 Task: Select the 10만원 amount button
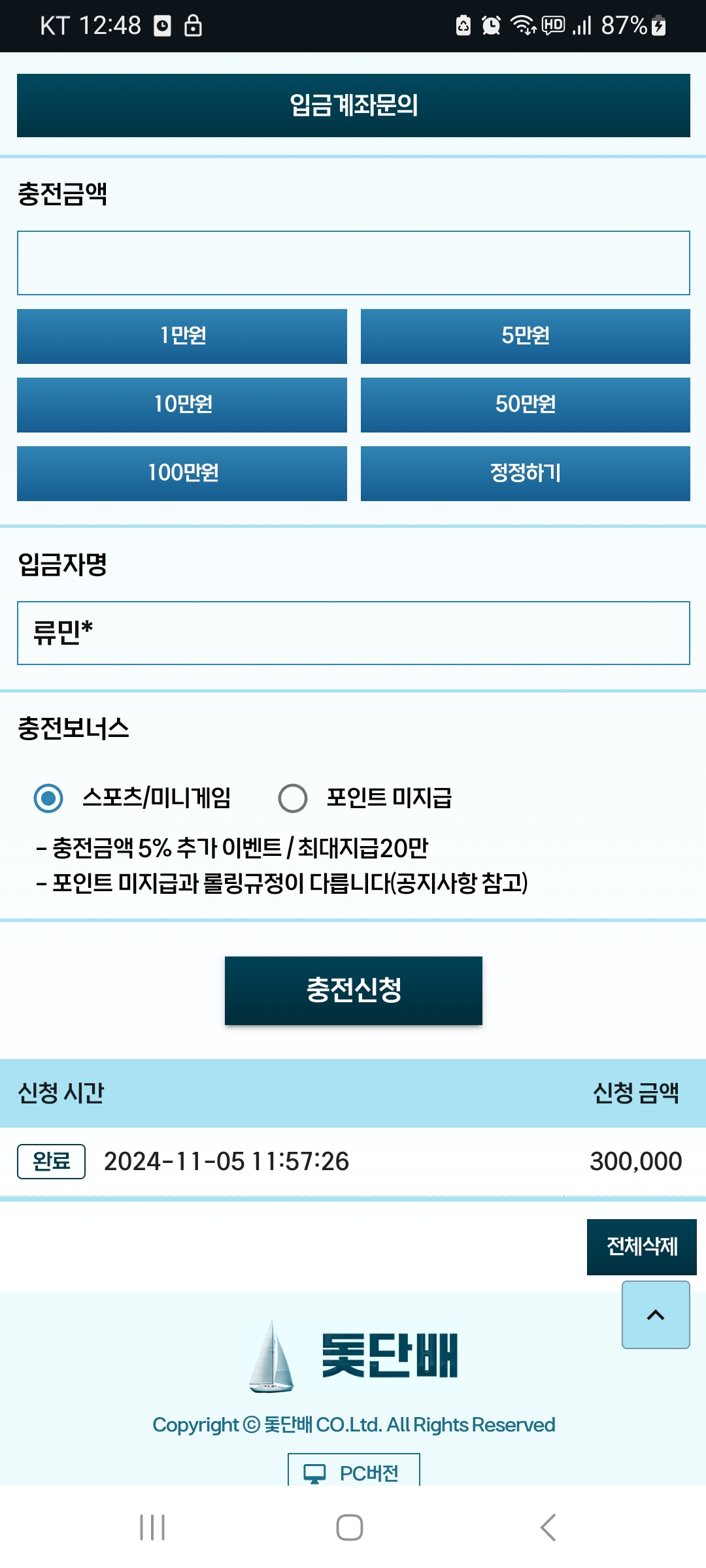click(x=182, y=404)
